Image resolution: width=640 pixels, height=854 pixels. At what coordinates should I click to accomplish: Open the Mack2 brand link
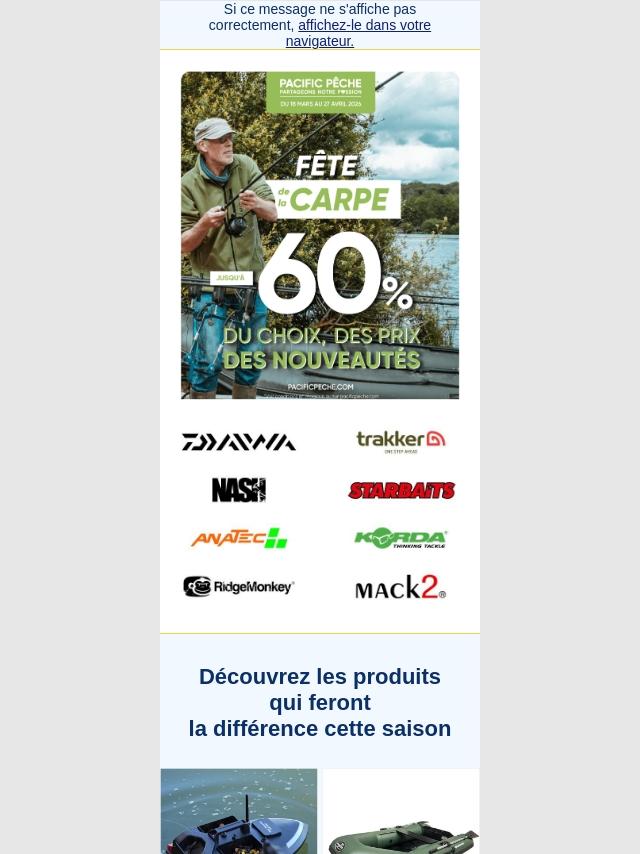[x=401, y=586]
